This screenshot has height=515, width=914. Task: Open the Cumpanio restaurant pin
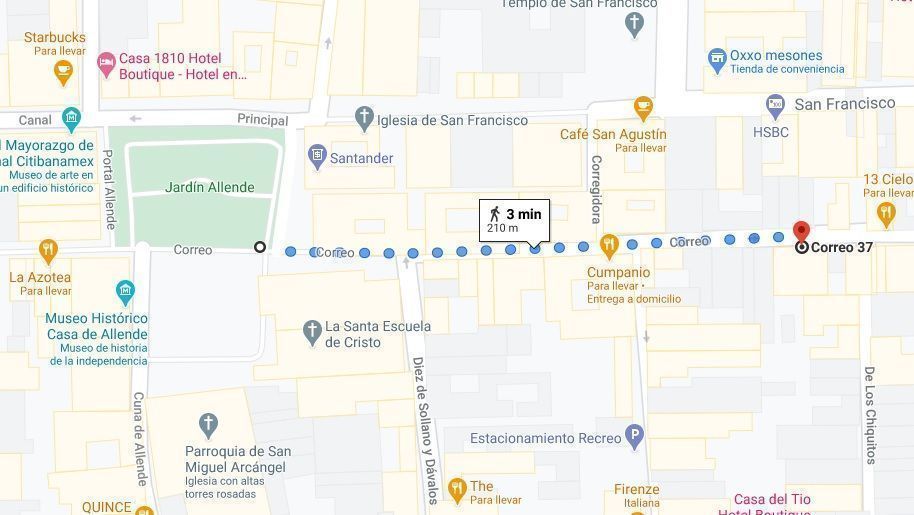608,245
